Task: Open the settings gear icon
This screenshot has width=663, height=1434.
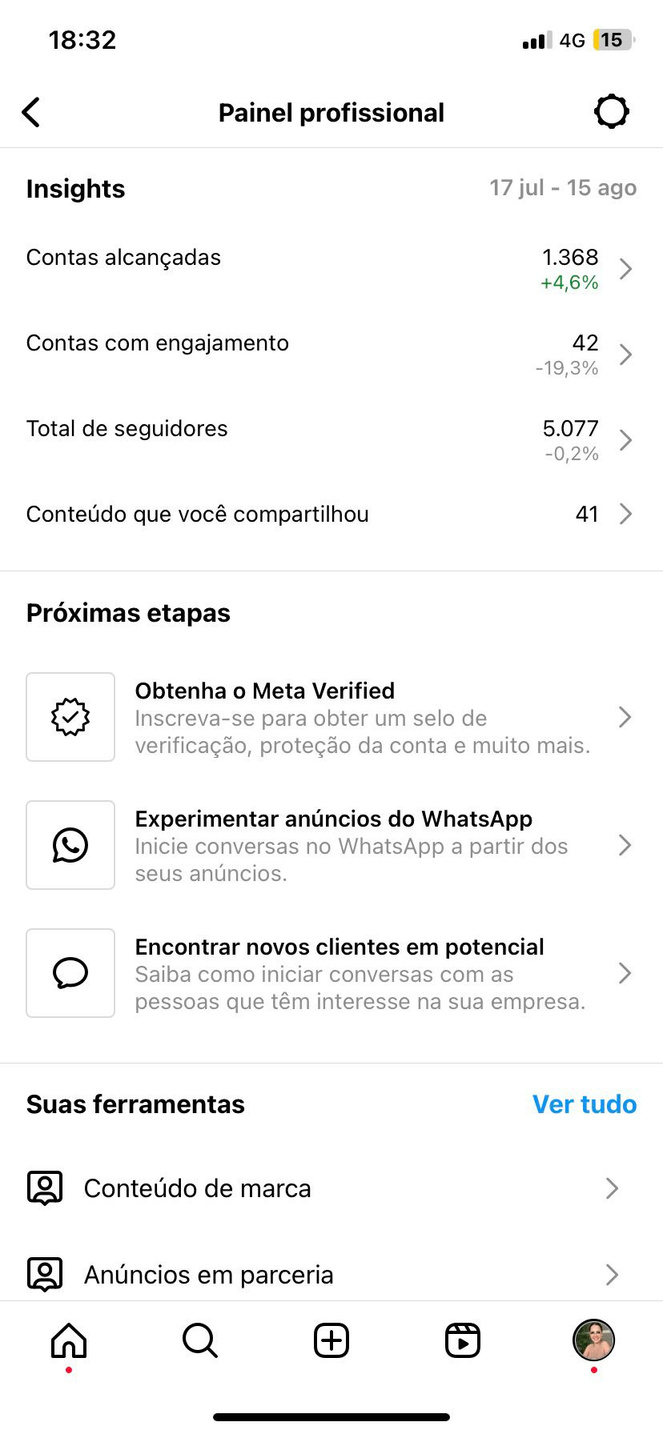Action: (611, 112)
